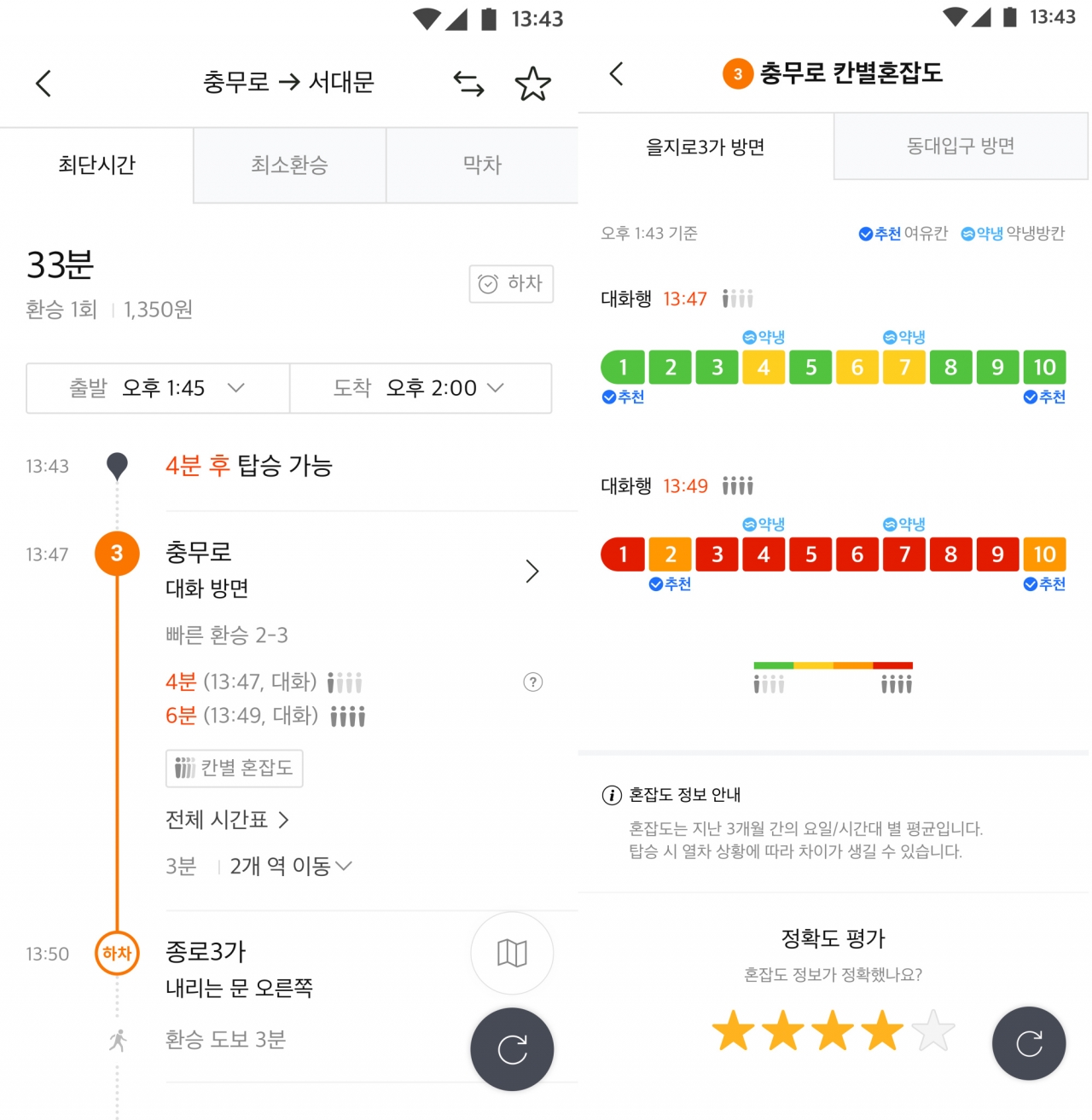
Task: View the 전체 시간표 timetable
Action: [227, 820]
